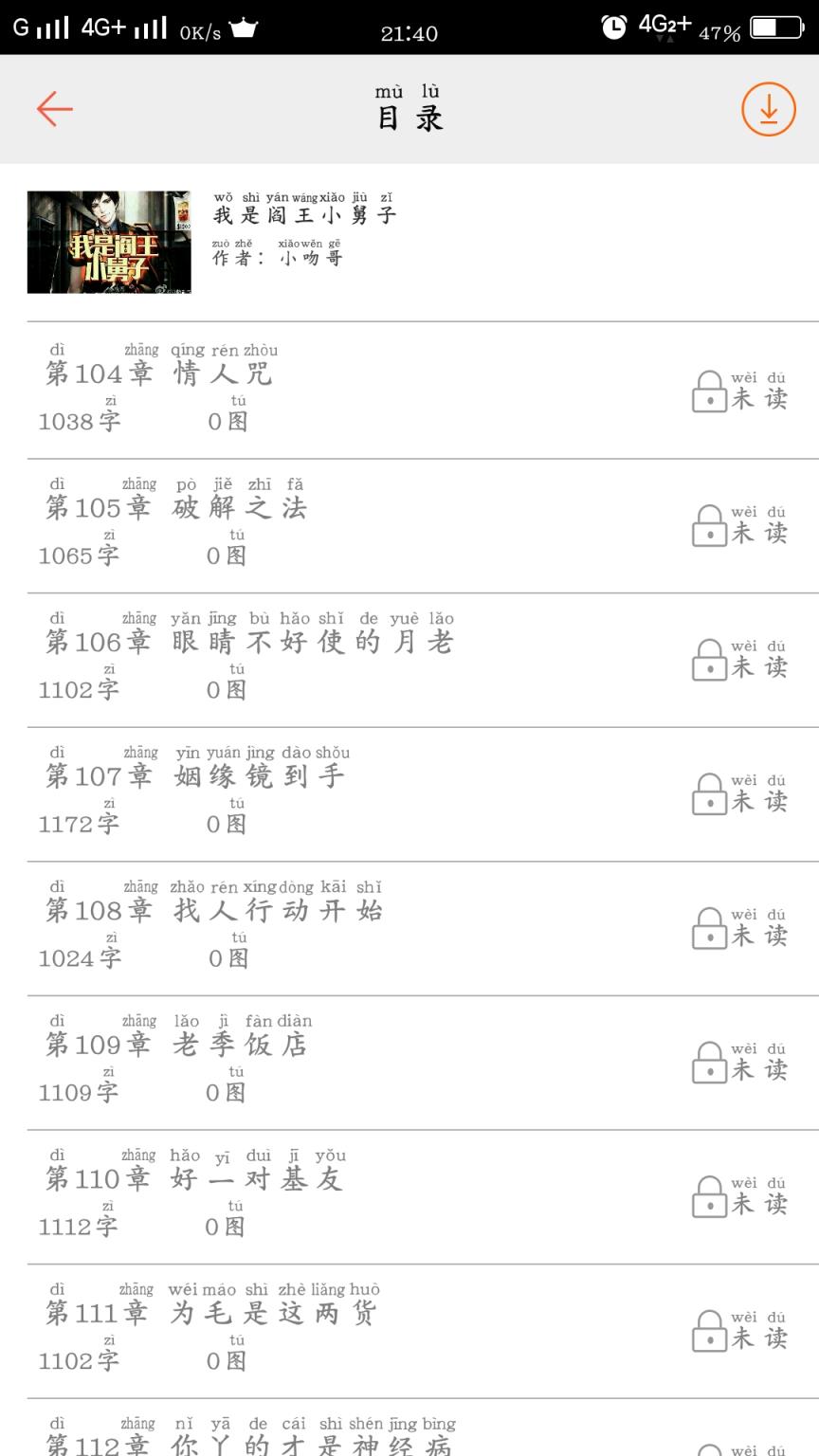The width and height of the screenshot is (819, 1456).
Task: Select the 目录 title header
Action: 409,114
